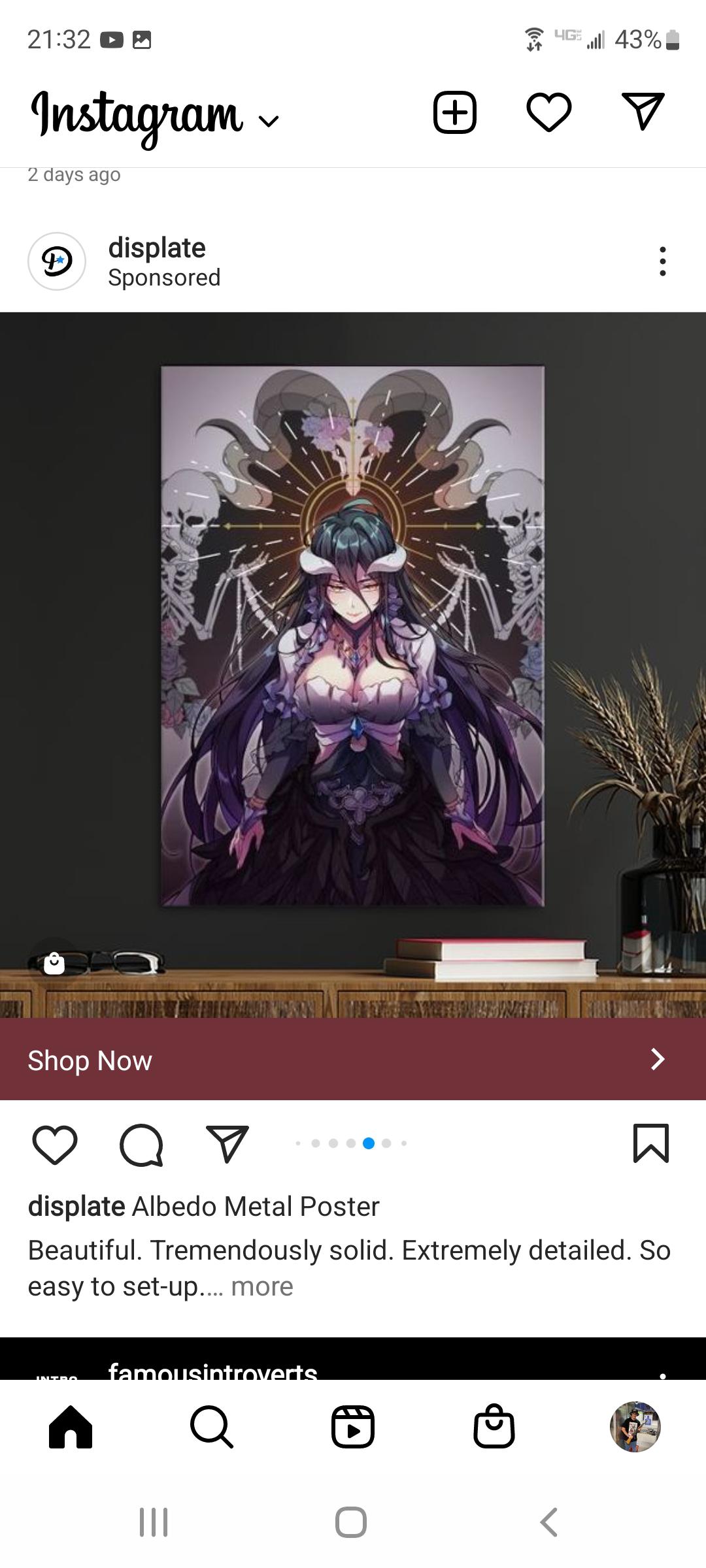
Task: Go to Home feed tab
Action: (71, 1428)
